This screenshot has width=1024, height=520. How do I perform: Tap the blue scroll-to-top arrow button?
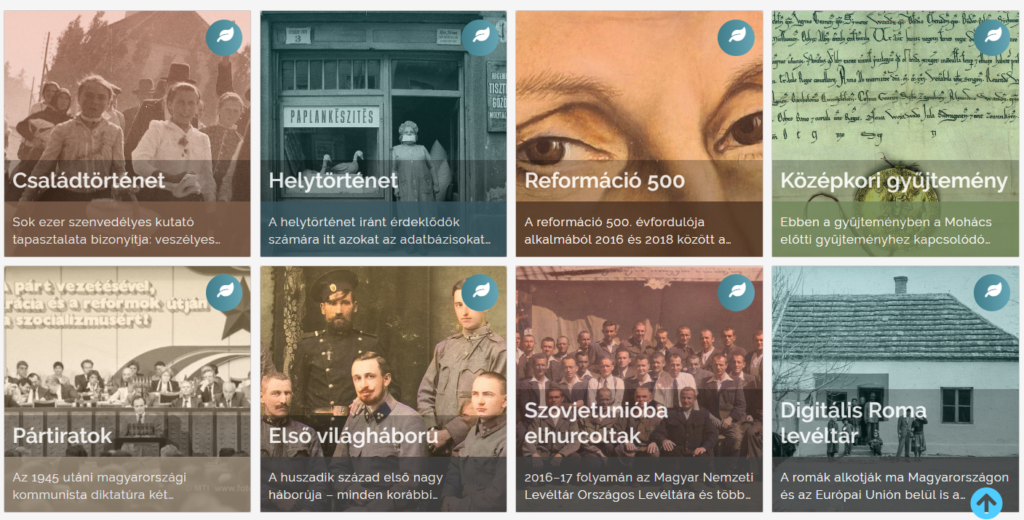(x=986, y=503)
